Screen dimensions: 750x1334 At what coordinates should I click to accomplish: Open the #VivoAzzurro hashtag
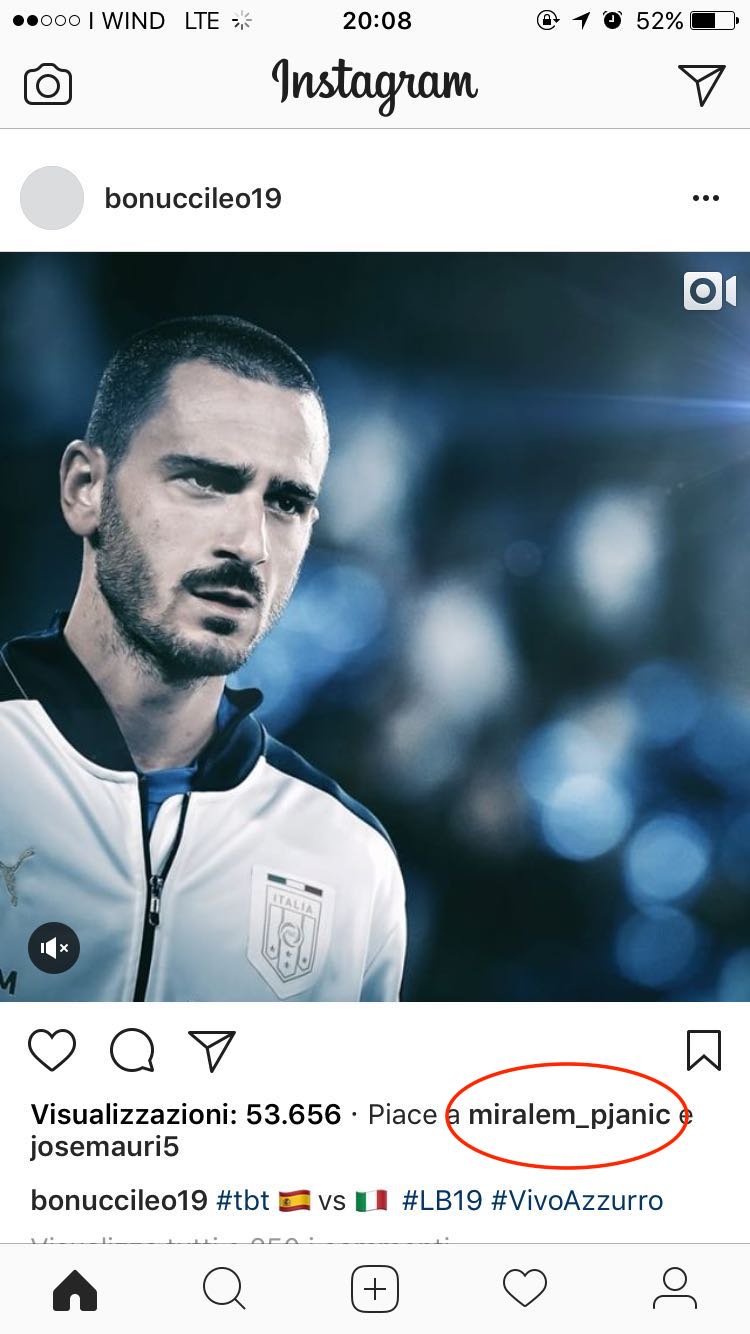pos(577,1200)
